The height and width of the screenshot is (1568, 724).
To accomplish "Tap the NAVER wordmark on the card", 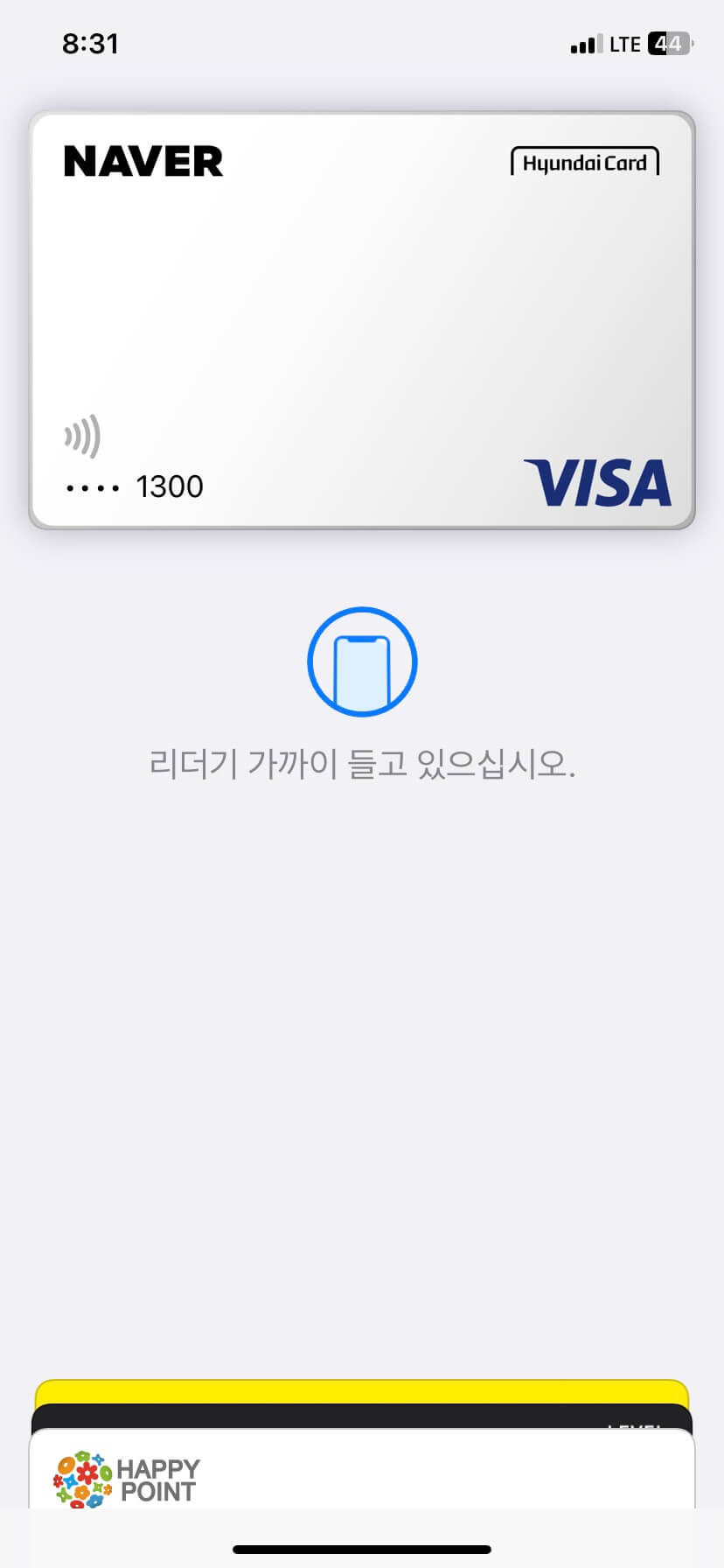I will [x=144, y=161].
